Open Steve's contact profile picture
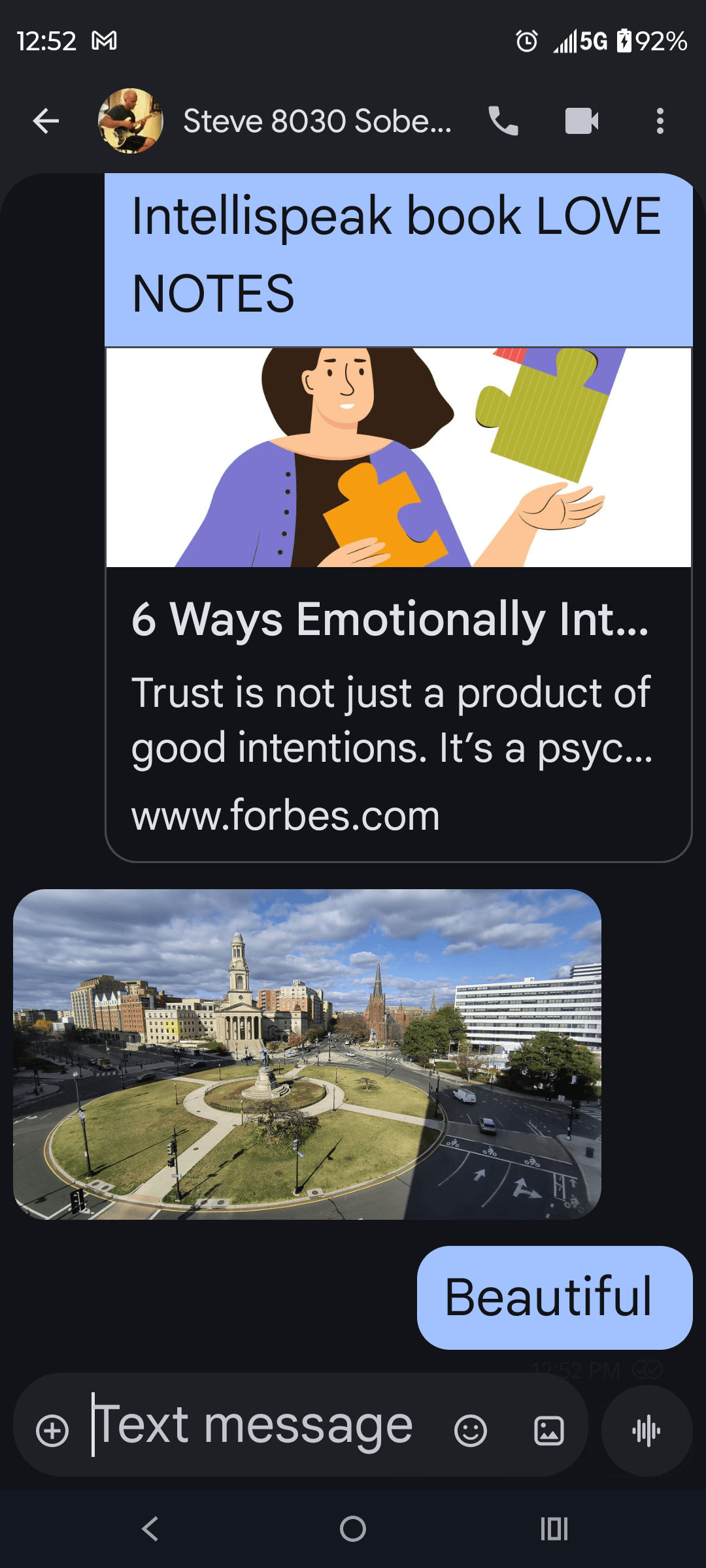The image size is (706, 1568). pyautogui.click(x=130, y=121)
